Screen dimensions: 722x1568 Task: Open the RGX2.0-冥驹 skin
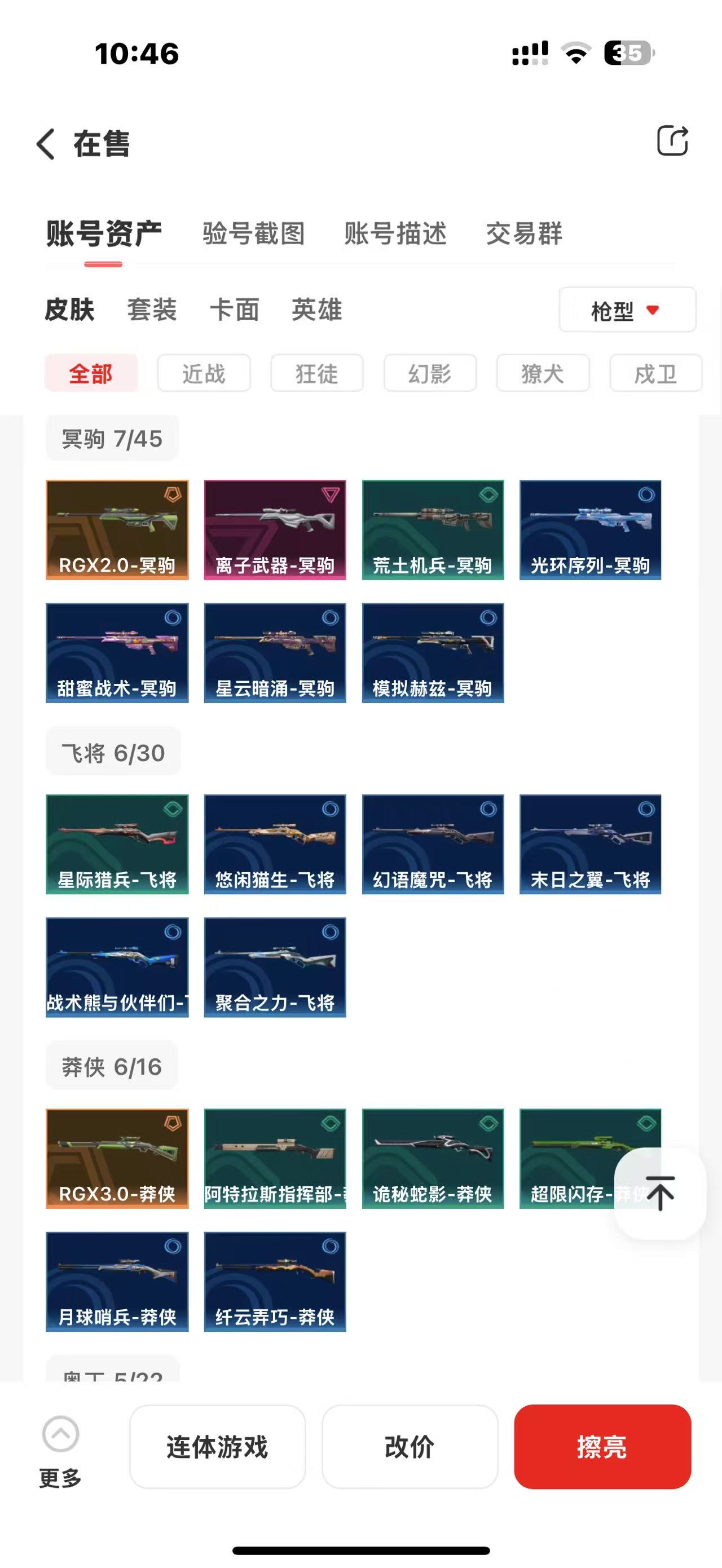click(117, 529)
